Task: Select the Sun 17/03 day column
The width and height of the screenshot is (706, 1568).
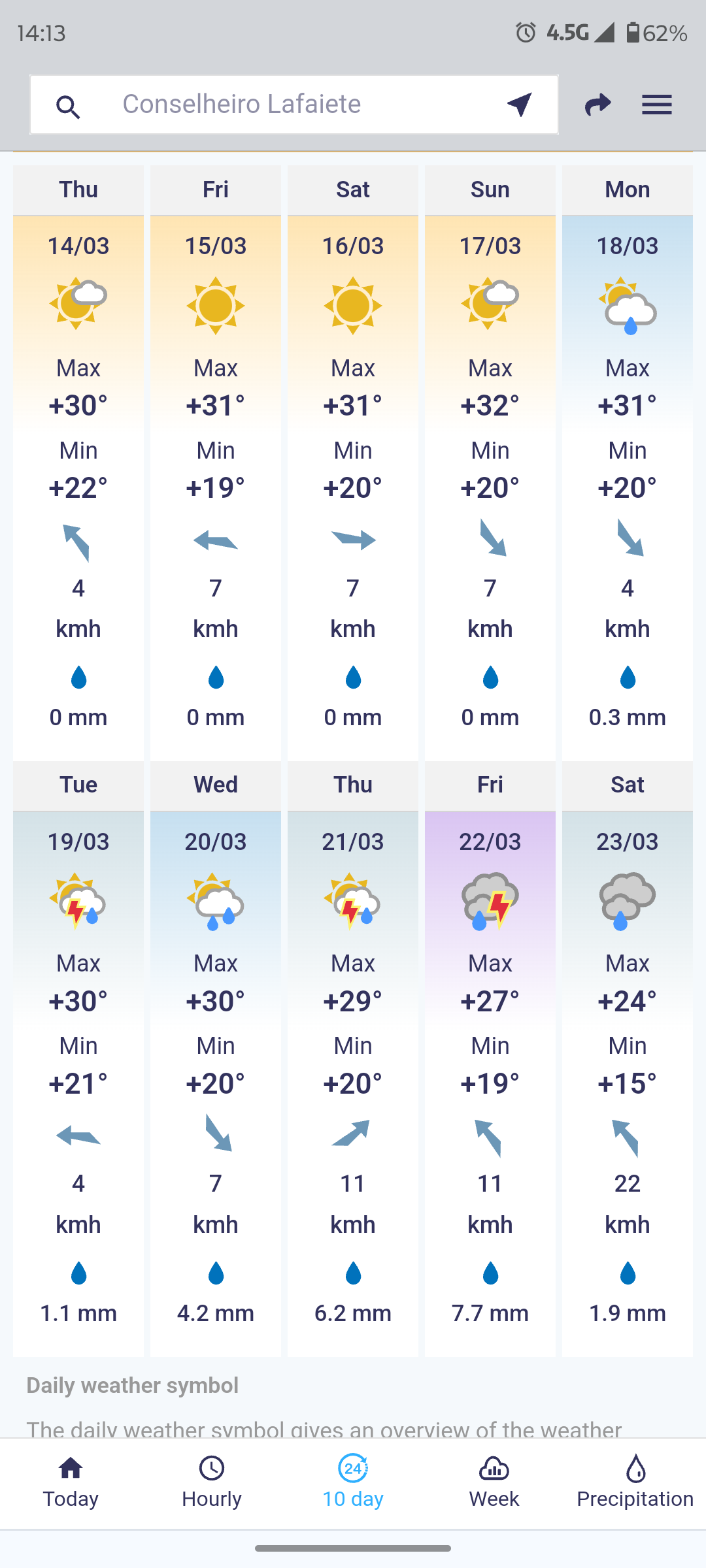Action: (490, 463)
